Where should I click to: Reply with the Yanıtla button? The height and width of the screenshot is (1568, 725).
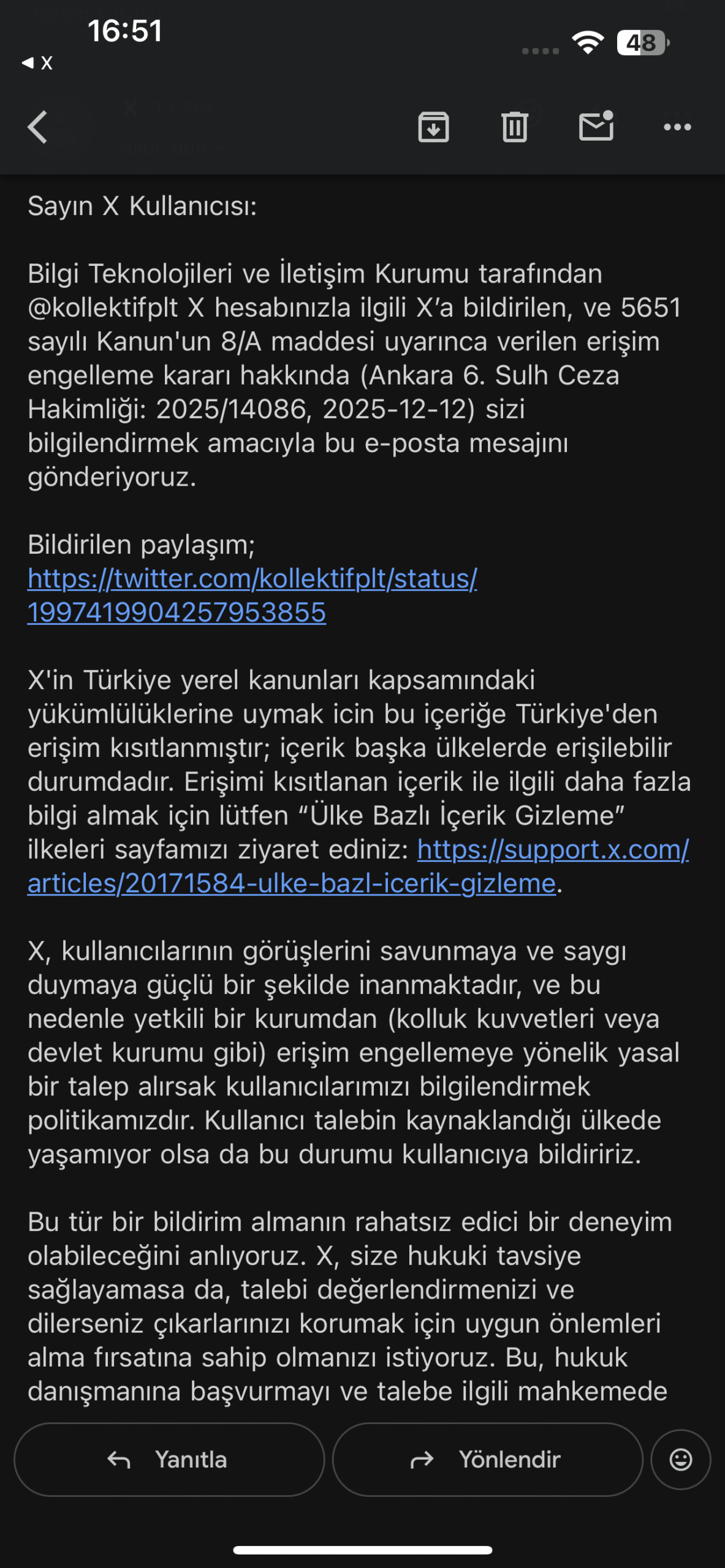169,1460
